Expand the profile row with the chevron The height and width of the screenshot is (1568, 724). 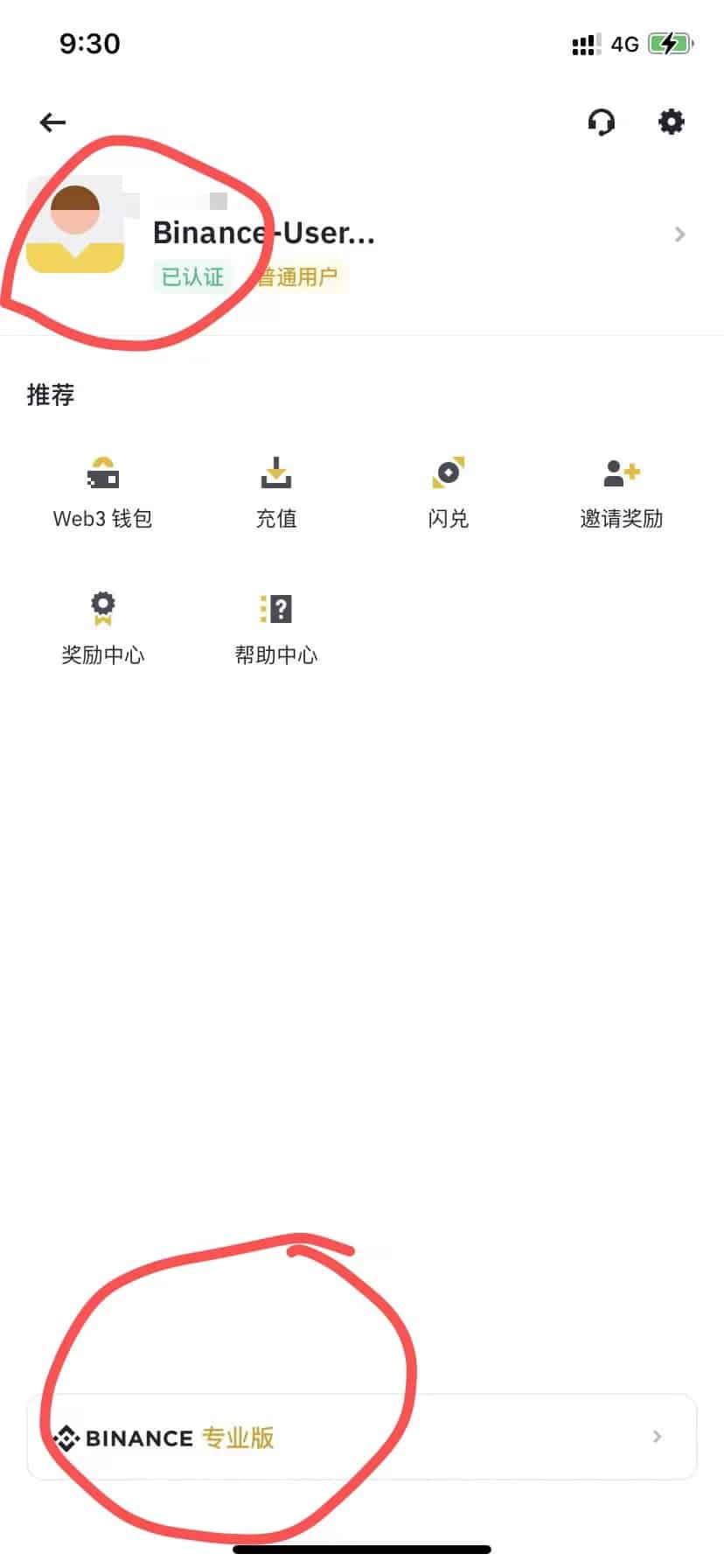click(x=679, y=234)
